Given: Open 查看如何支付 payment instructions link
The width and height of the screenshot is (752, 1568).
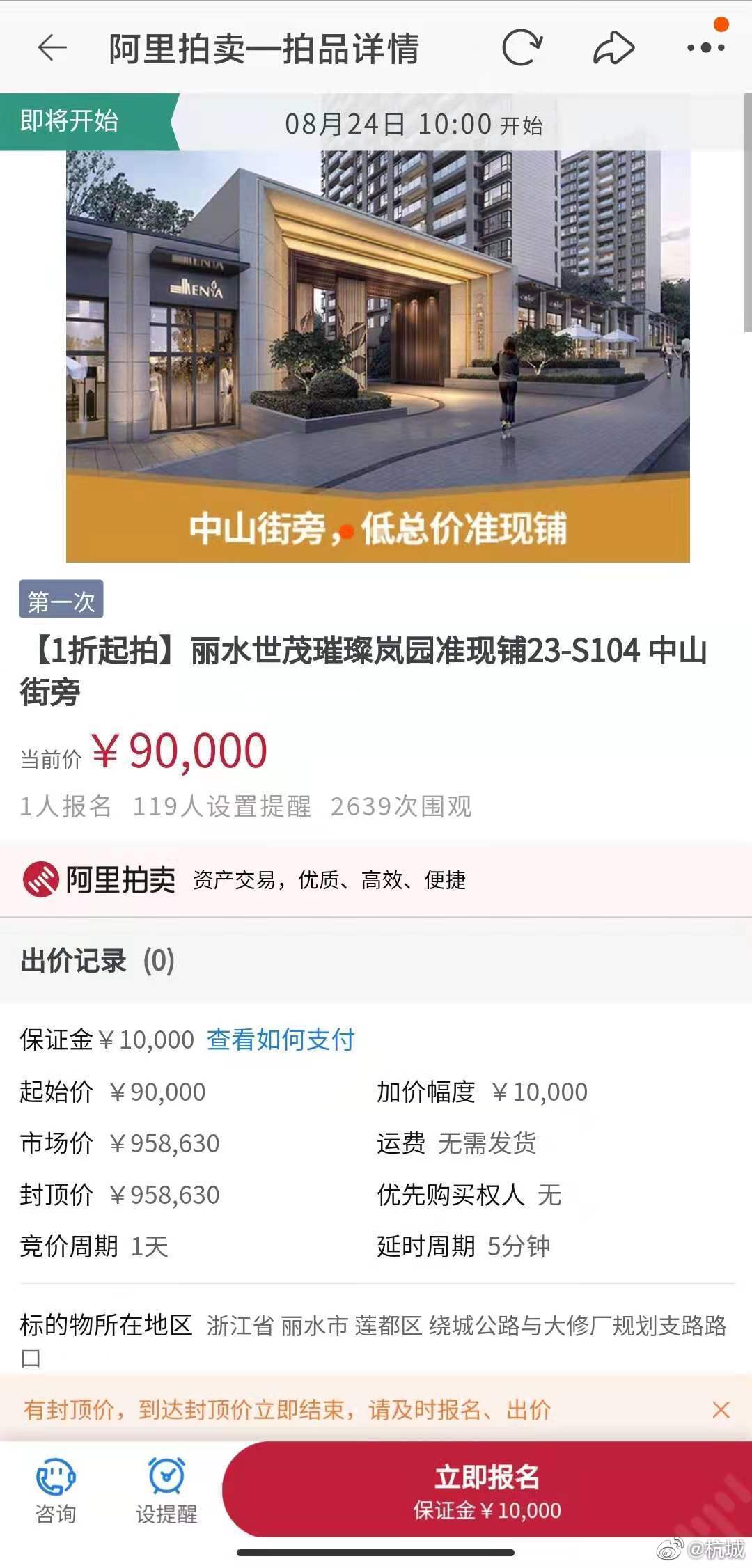Looking at the screenshot, I should 281,1040.
